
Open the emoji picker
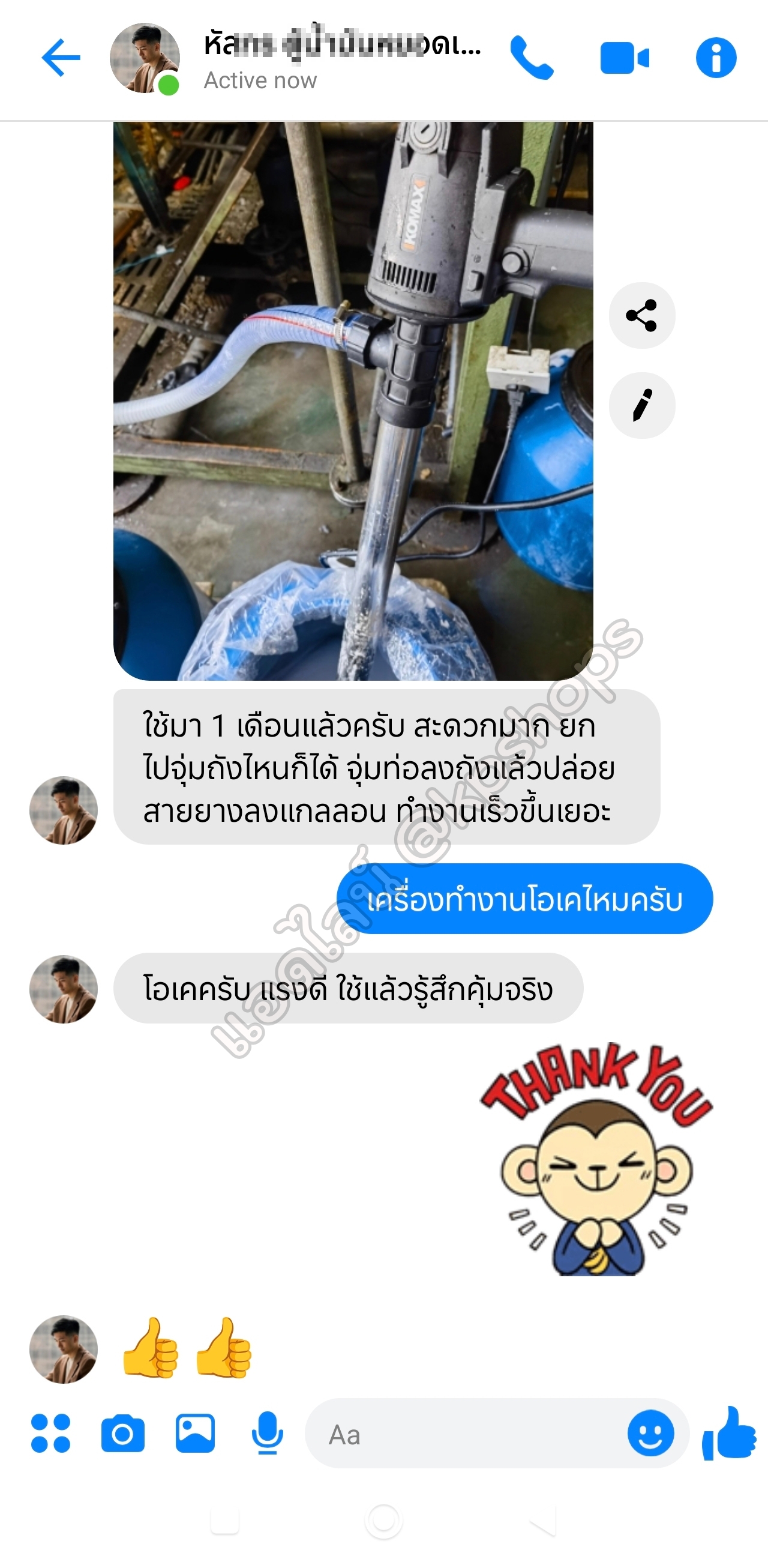coord(650,1434)
